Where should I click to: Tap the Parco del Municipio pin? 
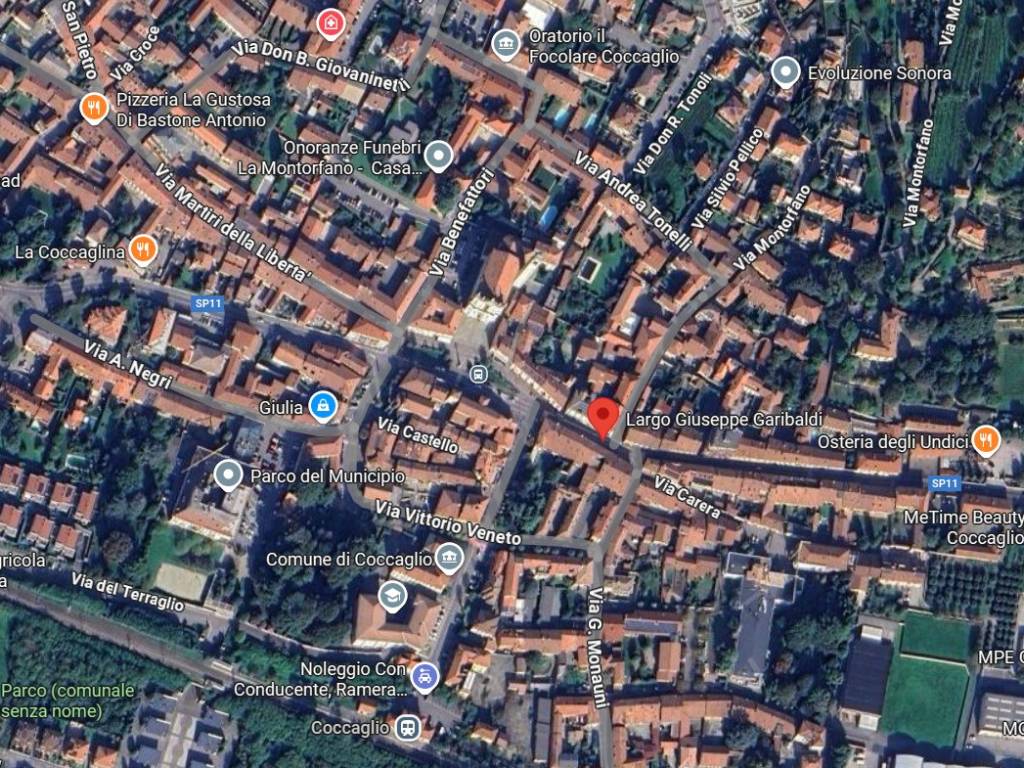tap(229, 475)
